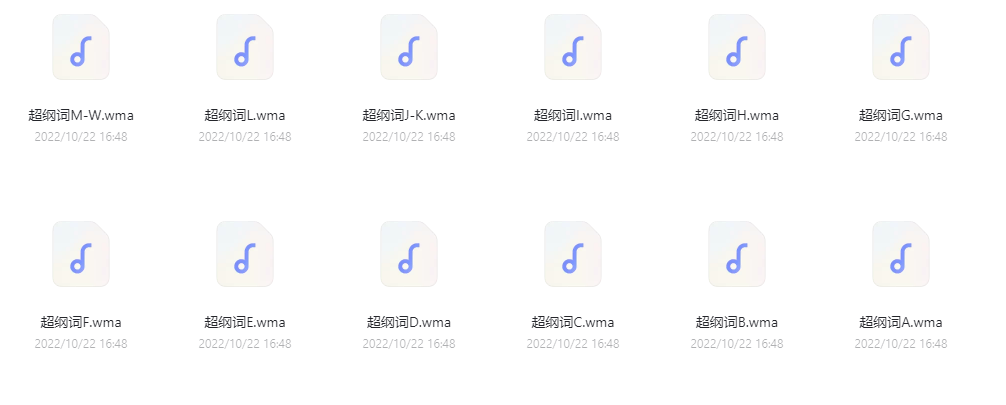1006x405 pixels.
Task: Open the file 超纲词A.wma
Action: (901, 255)
